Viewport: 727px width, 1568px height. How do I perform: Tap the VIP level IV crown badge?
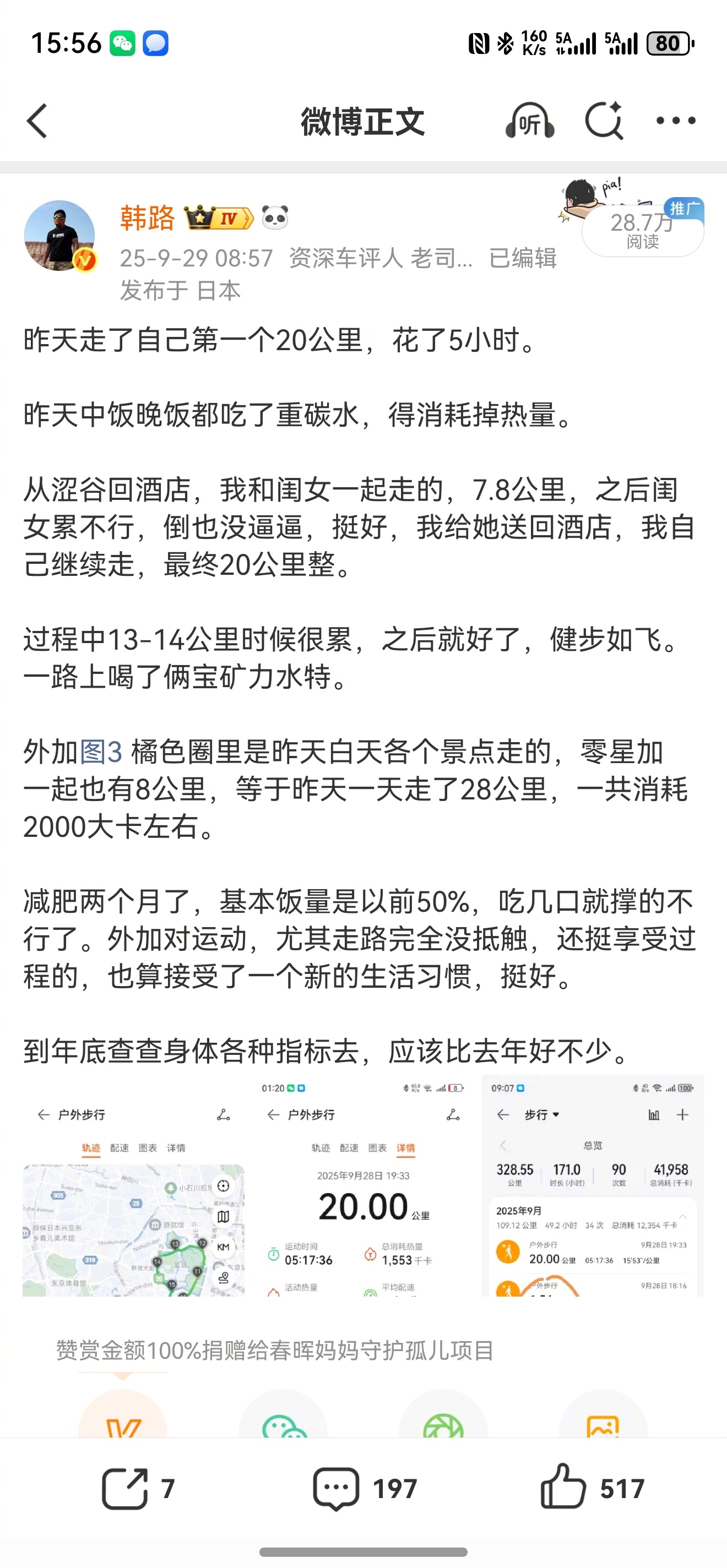pos(218,217)
